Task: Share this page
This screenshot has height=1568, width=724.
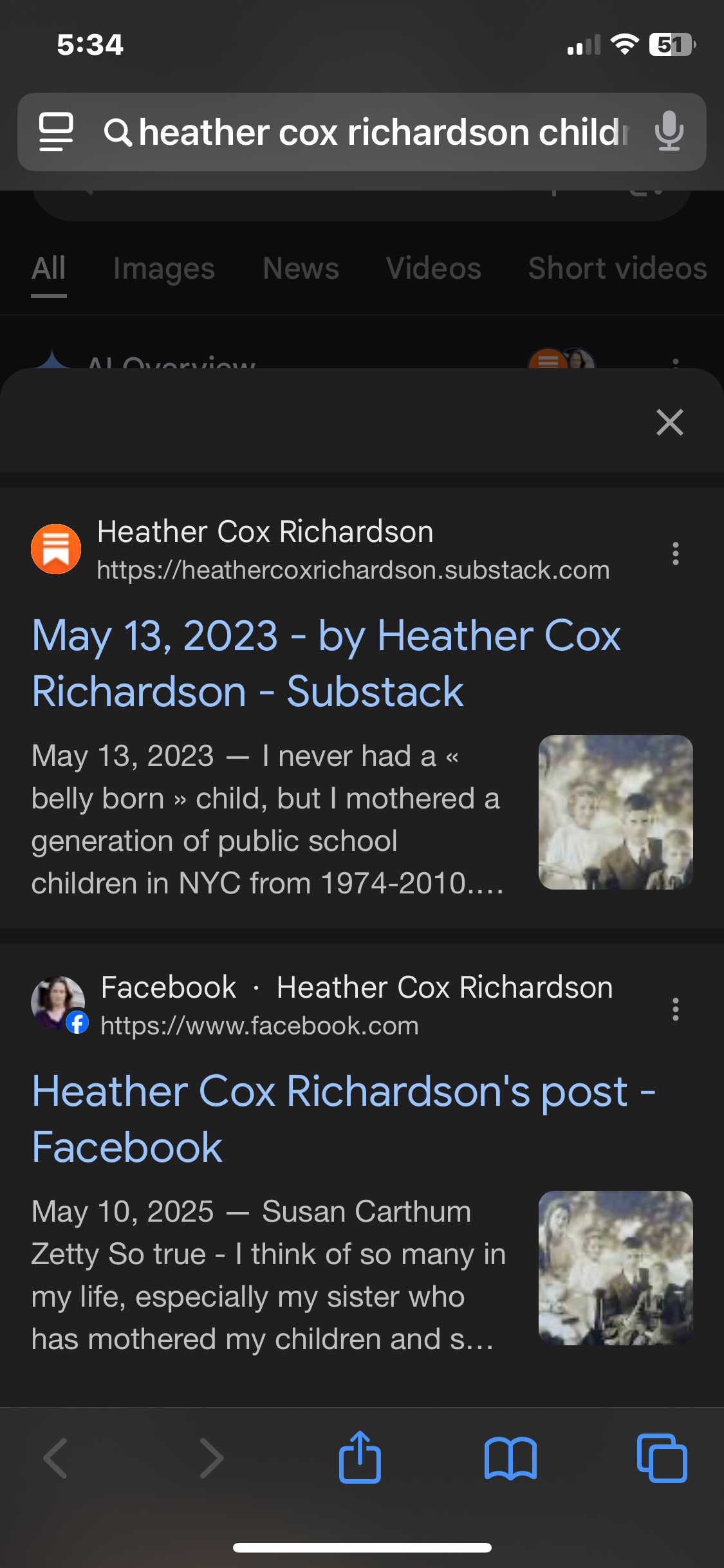Action: click(x=360, y=1457)
